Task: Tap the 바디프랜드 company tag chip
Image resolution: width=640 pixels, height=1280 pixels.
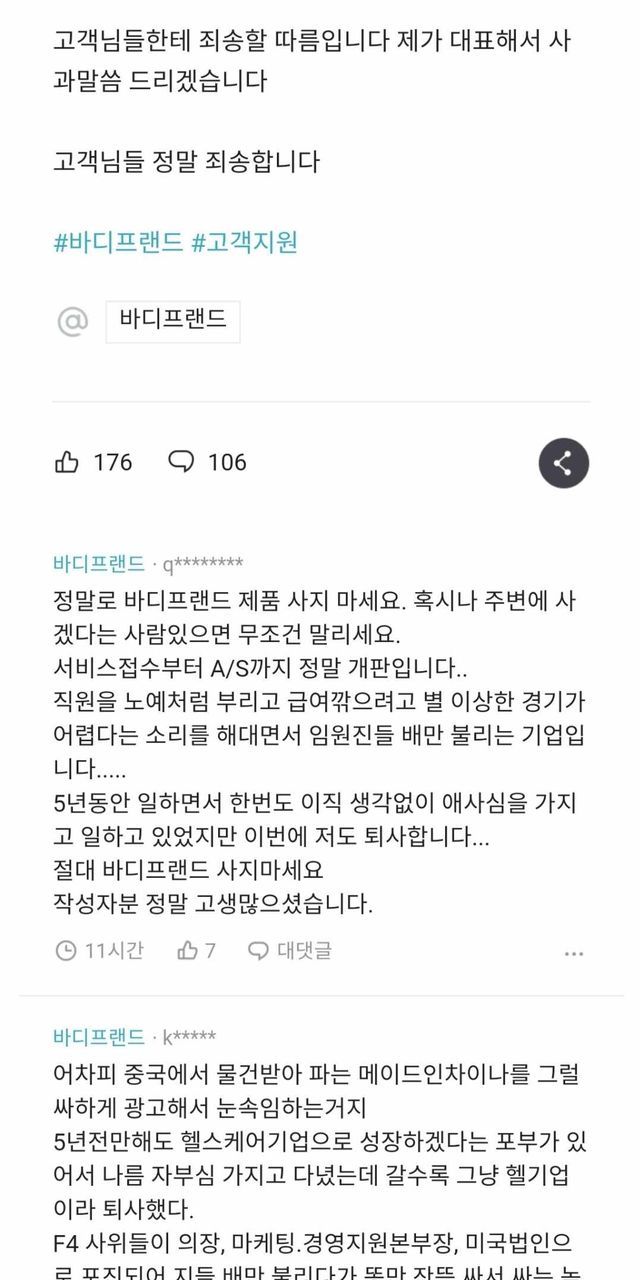Action: pyautogui.click(x=173, y=320)
